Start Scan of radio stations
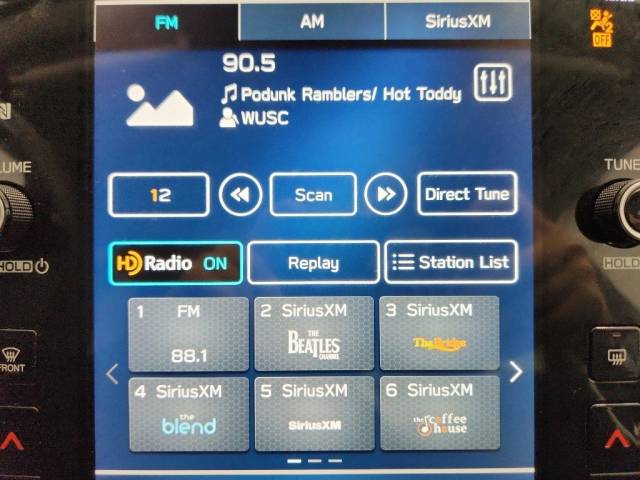640x480 pixels. [x=313, y=195]
